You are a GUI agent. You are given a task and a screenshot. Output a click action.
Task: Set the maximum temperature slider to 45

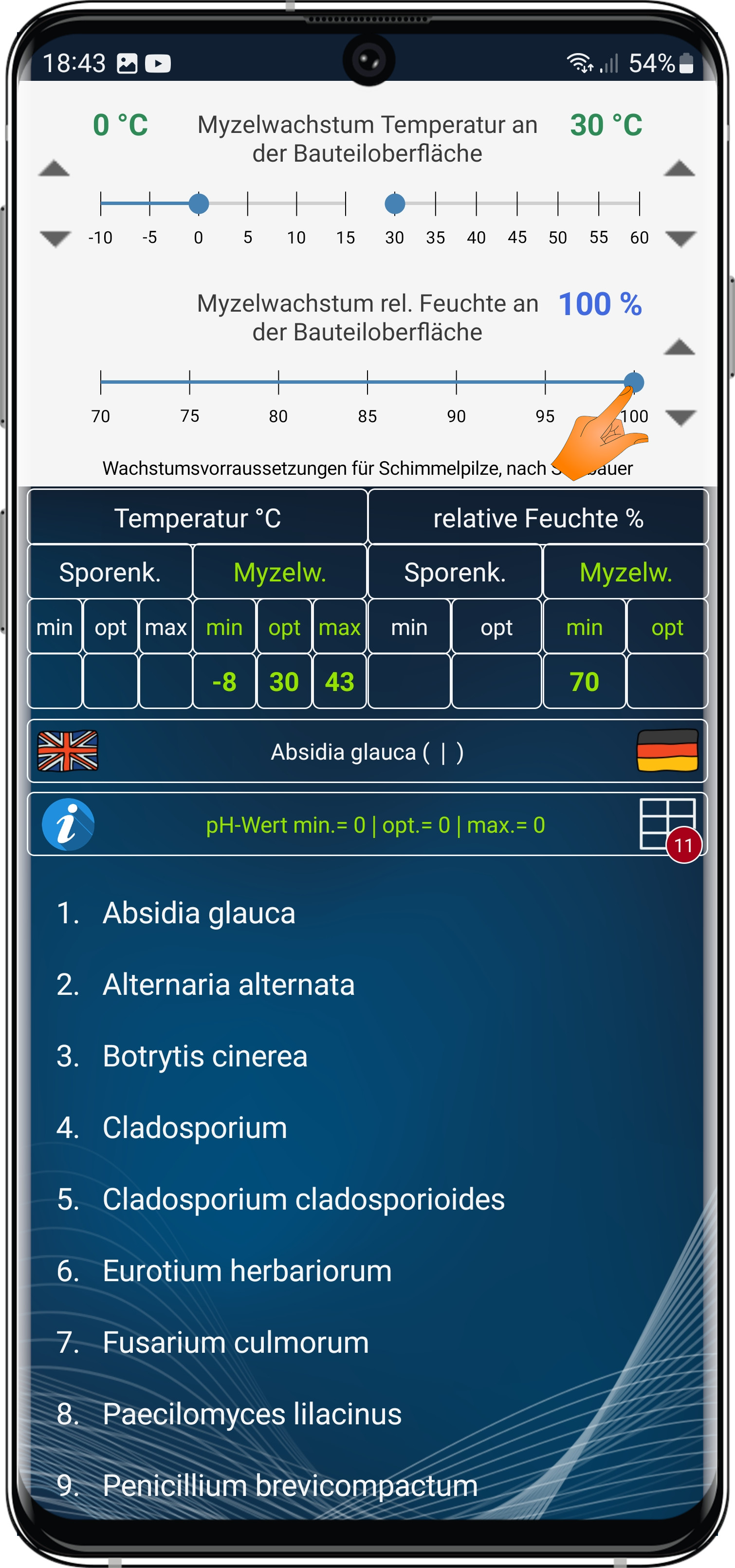[x=517, y=204]
